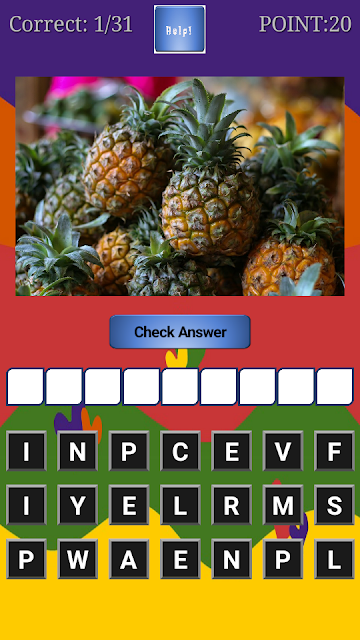This screenshot has height=640, width=360.
Task: Select the letter R tile
Action: tap(231, 505)
